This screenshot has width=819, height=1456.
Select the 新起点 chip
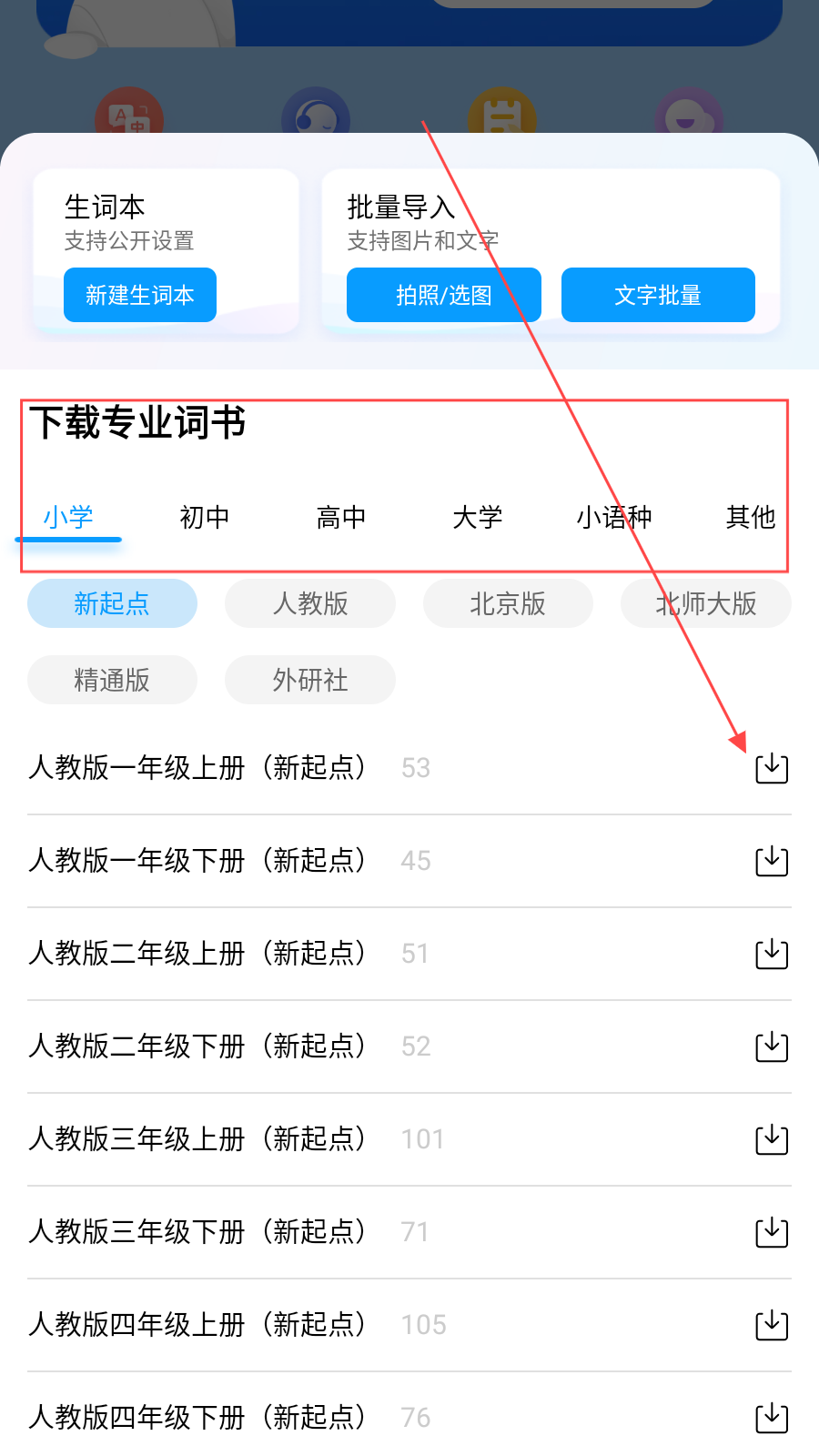click(112, 603)
